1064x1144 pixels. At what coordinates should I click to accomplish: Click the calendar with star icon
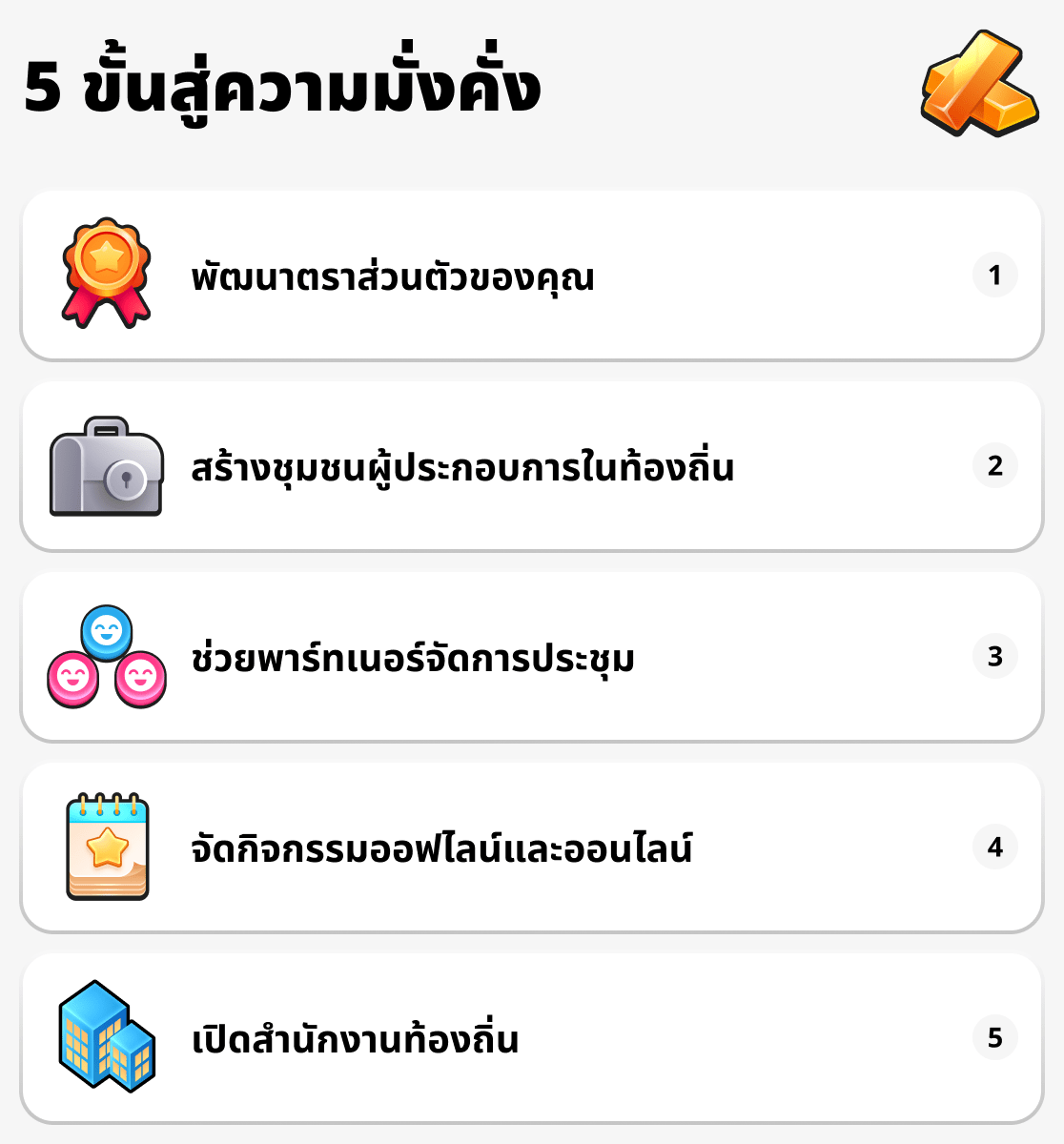107,847
